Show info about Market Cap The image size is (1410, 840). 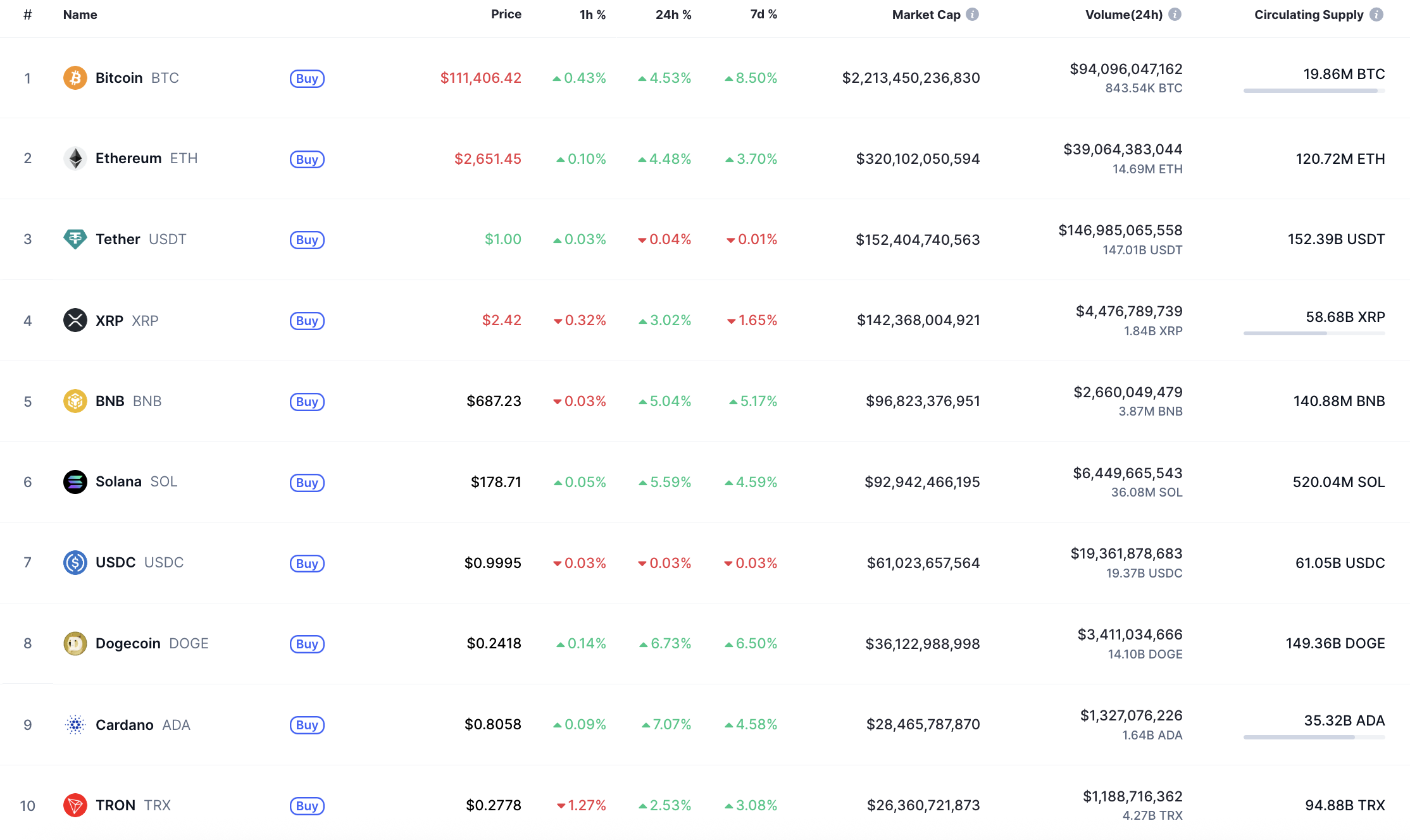pos(973,14)
